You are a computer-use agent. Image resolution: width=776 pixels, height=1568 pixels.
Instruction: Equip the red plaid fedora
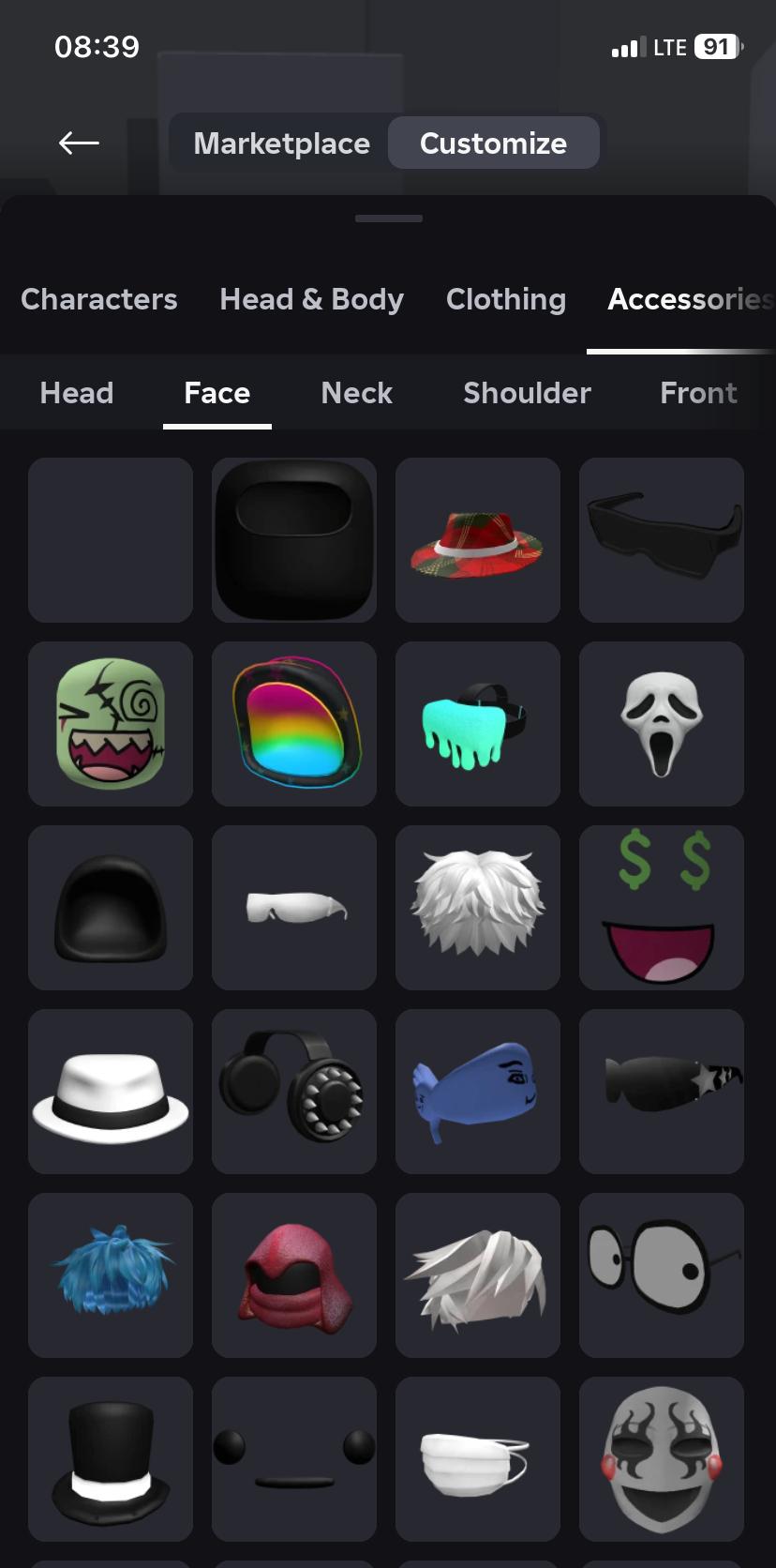coord(478,540)
